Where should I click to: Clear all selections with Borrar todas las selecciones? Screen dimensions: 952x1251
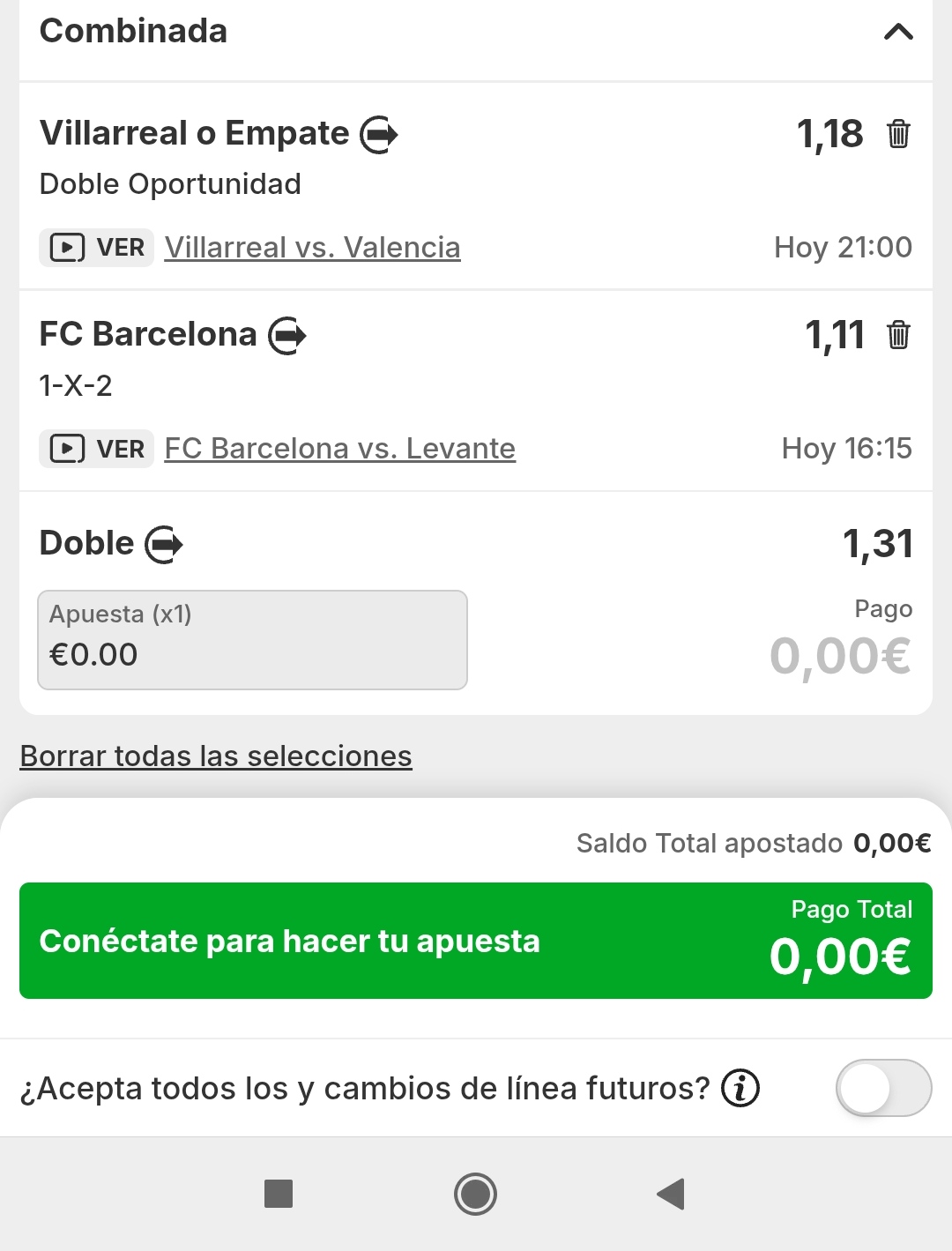click(216, 756)
